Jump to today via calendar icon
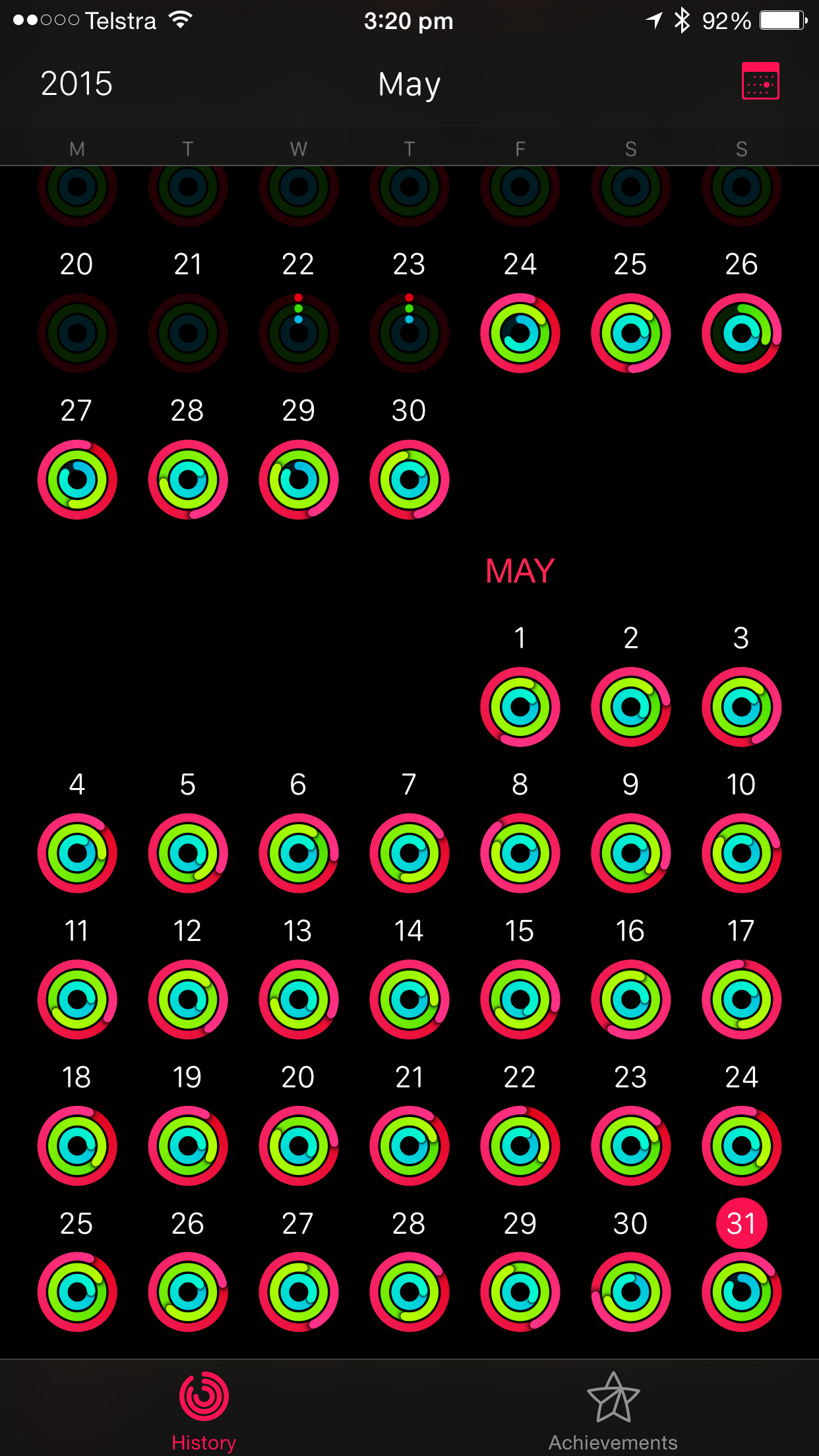The height and width of the screenshot is (1456, 819). point(760,81)
